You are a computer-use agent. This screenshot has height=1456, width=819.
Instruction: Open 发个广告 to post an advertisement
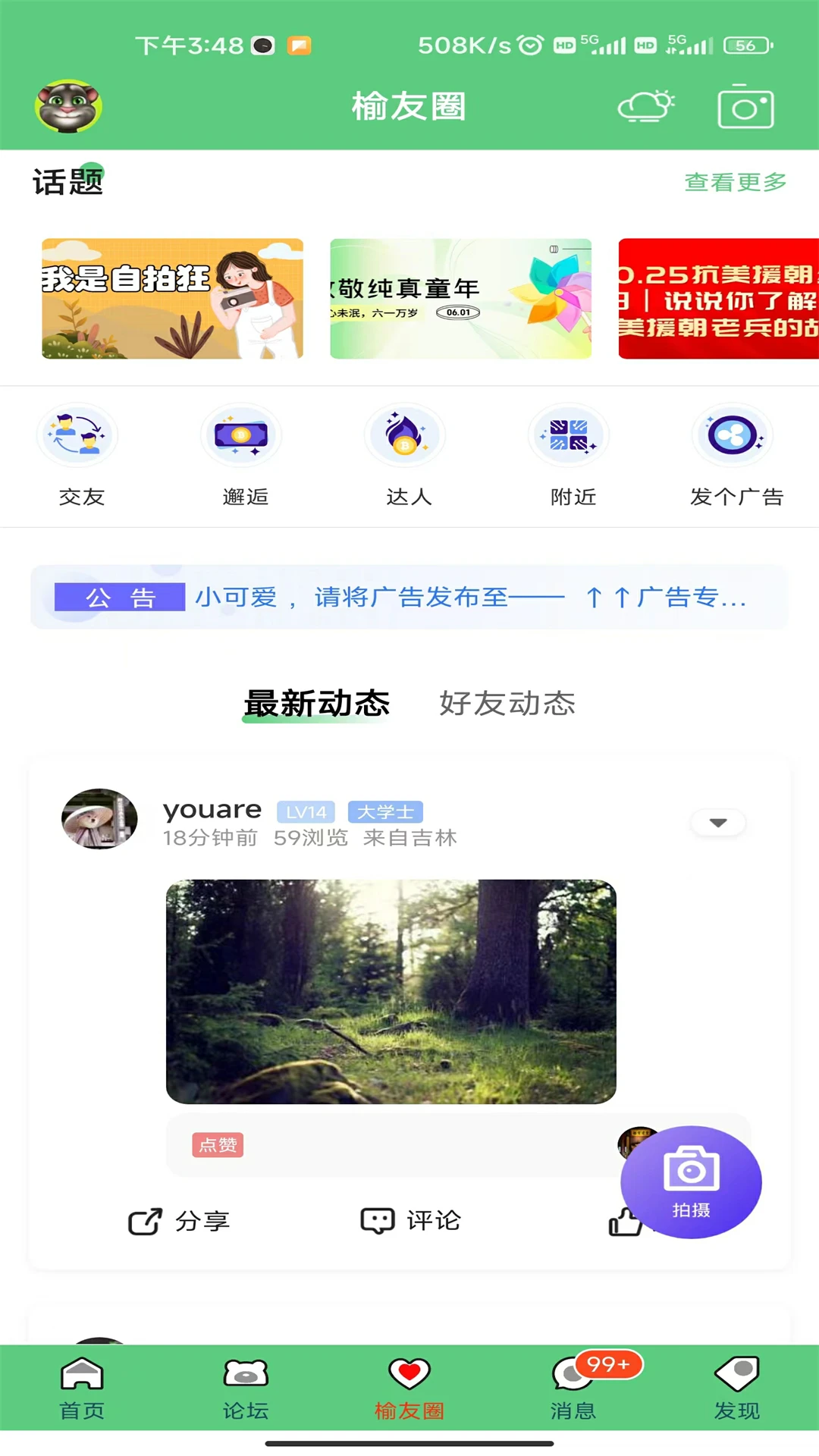[733, 453]
